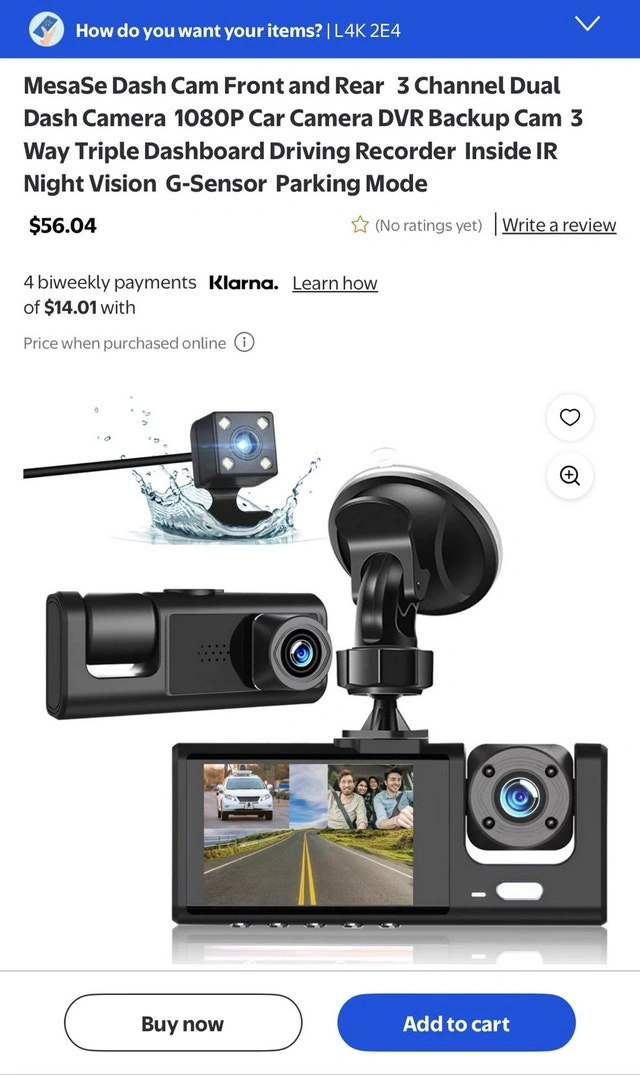Open the 'Write a review' link

pos(559,225)
